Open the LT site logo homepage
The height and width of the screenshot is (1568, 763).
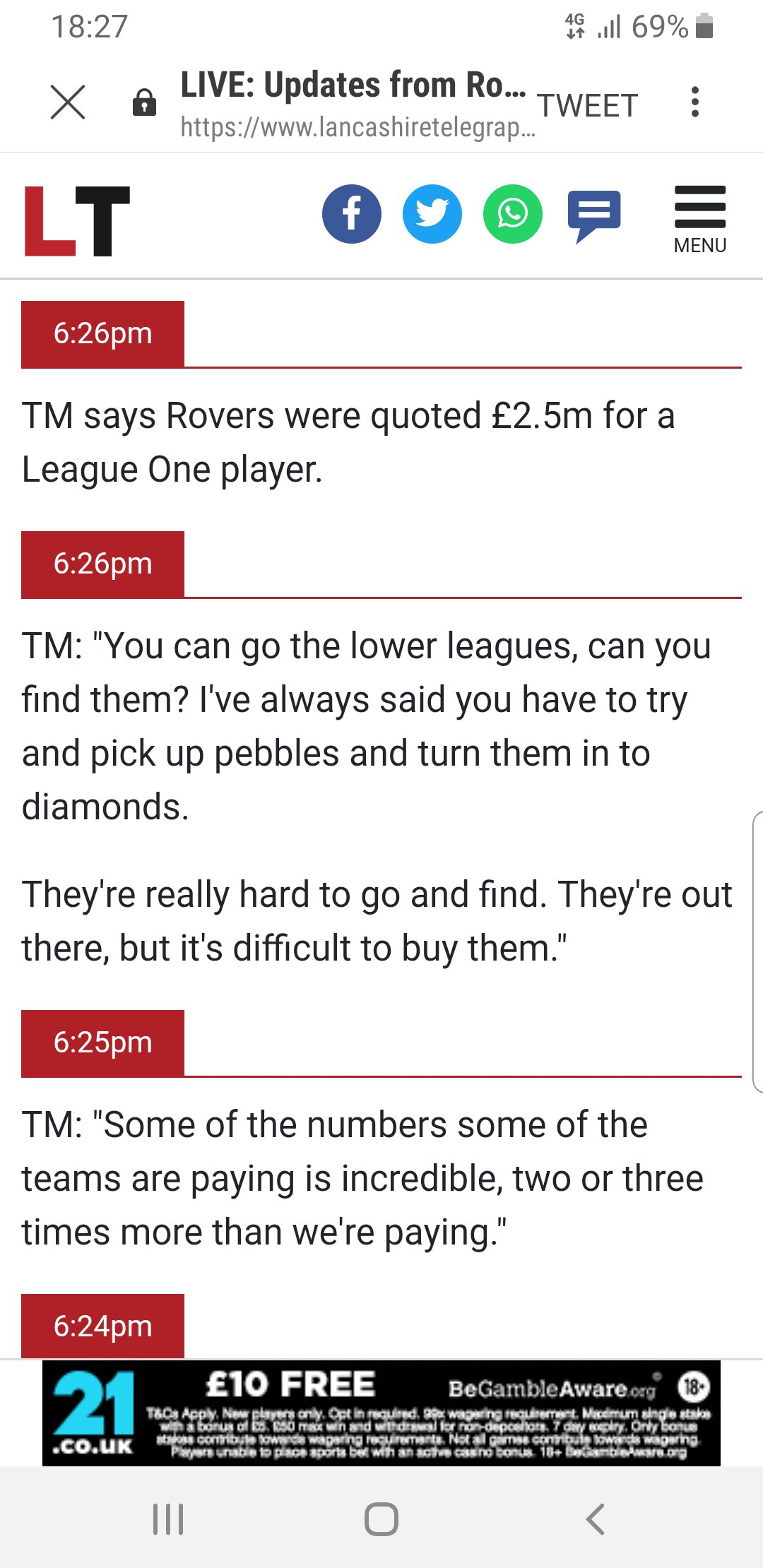(77, 220)
